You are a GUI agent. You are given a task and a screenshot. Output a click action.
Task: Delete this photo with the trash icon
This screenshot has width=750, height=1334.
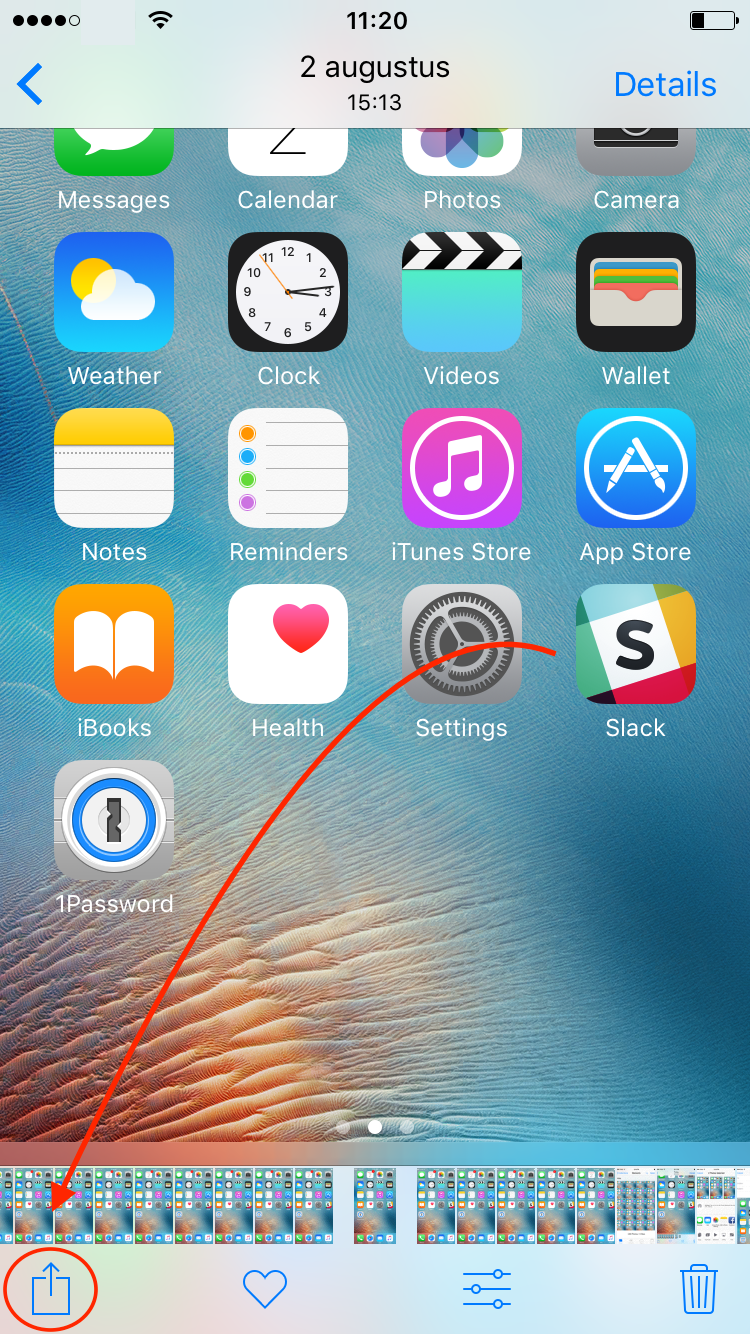click(699, 1289)
